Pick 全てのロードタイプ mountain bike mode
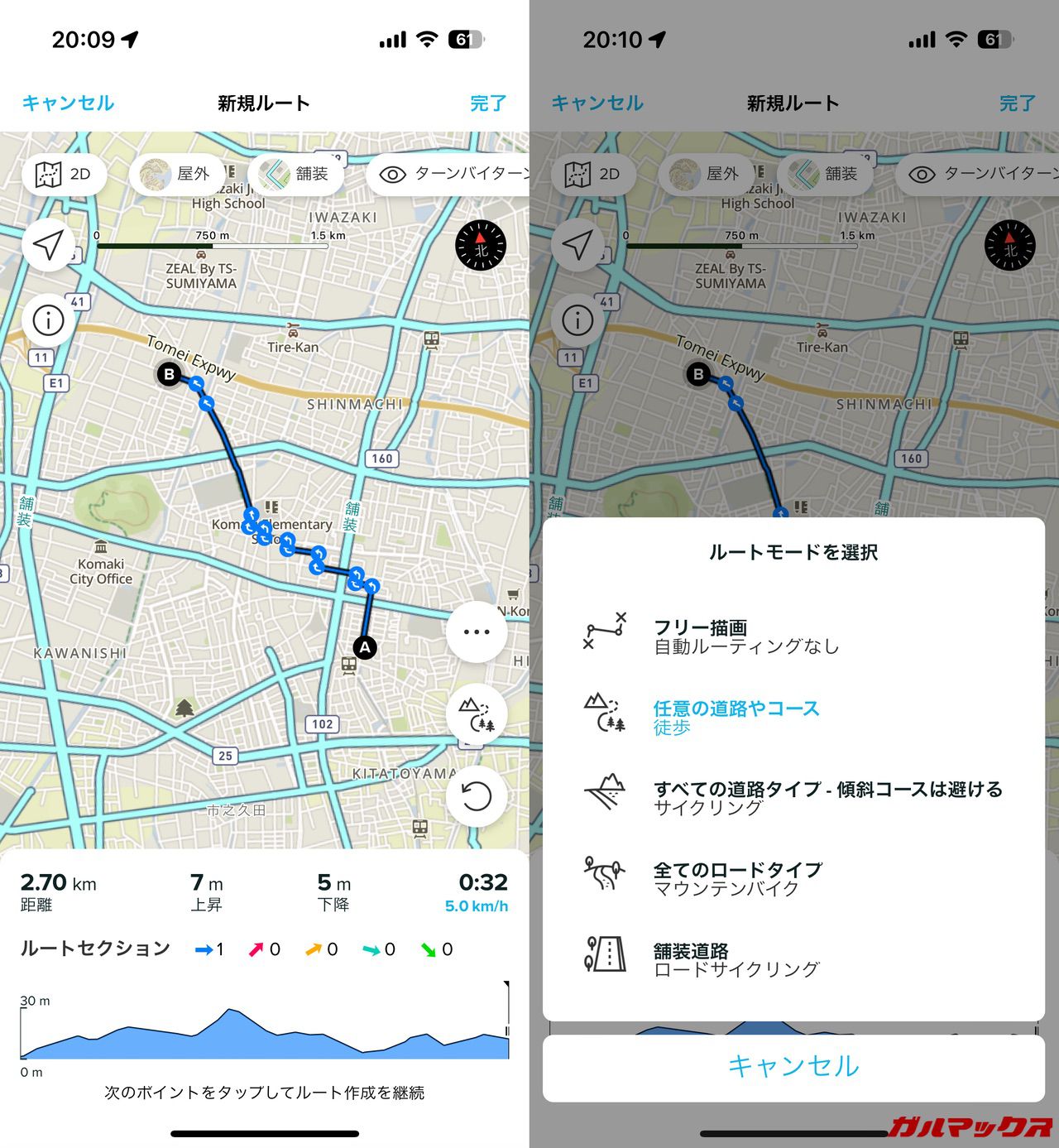The width and height of the screenshot is (1059, 1148). coord(737,878)
